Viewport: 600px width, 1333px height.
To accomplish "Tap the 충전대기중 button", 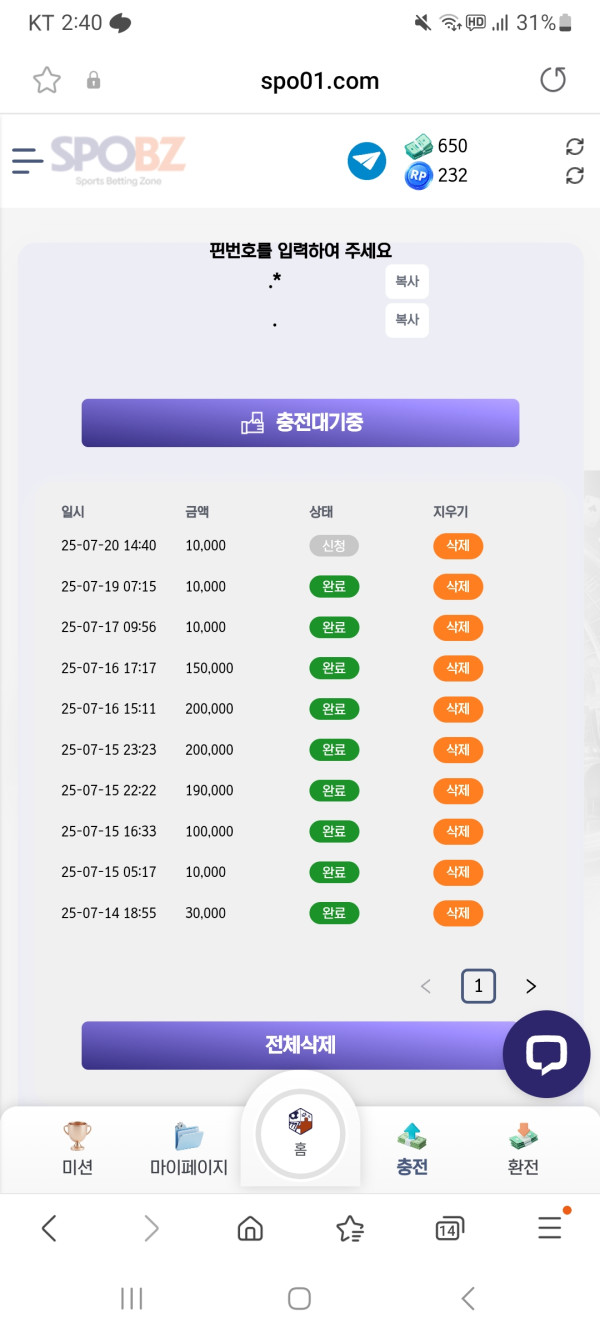I will click(x=300, y=423).
